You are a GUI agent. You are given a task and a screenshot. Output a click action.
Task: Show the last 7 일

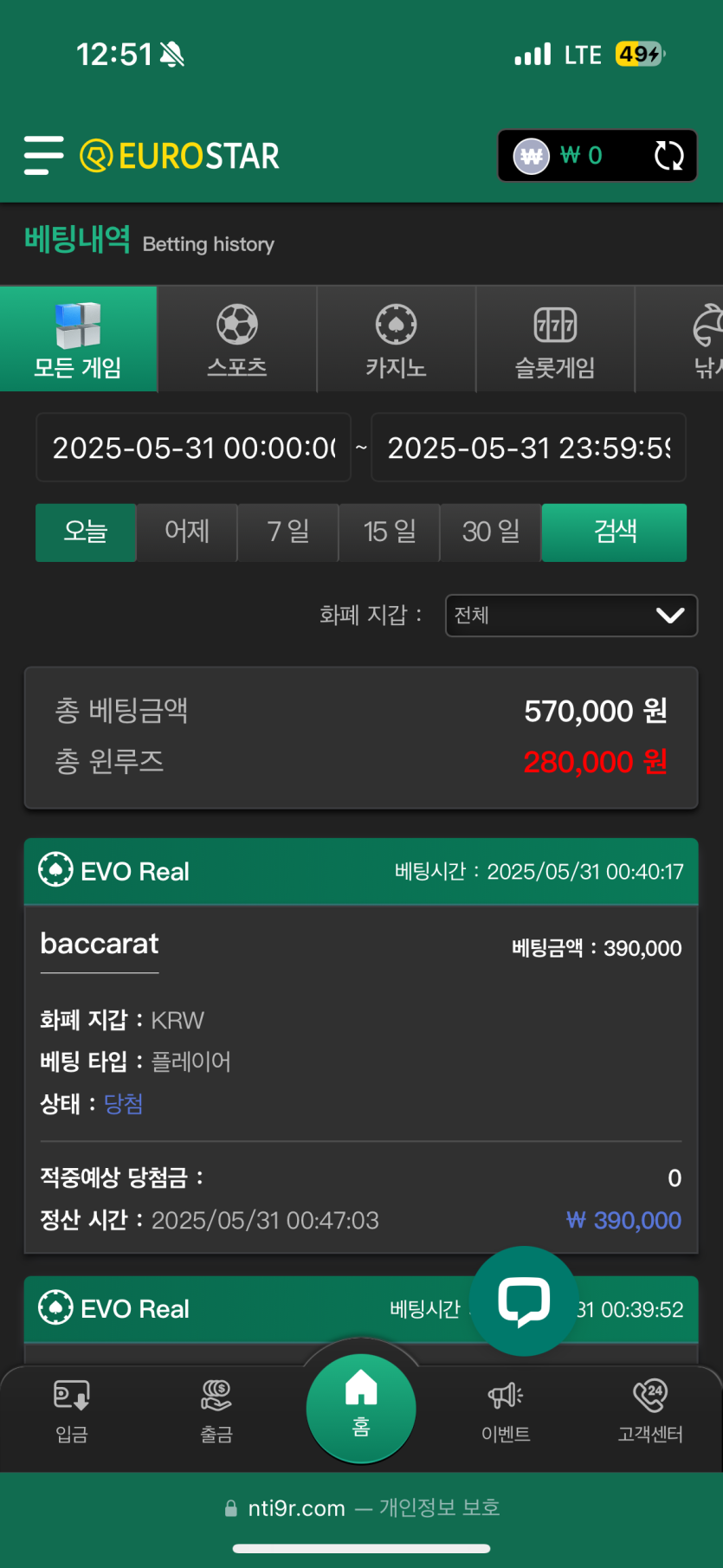tap(288, 532)
